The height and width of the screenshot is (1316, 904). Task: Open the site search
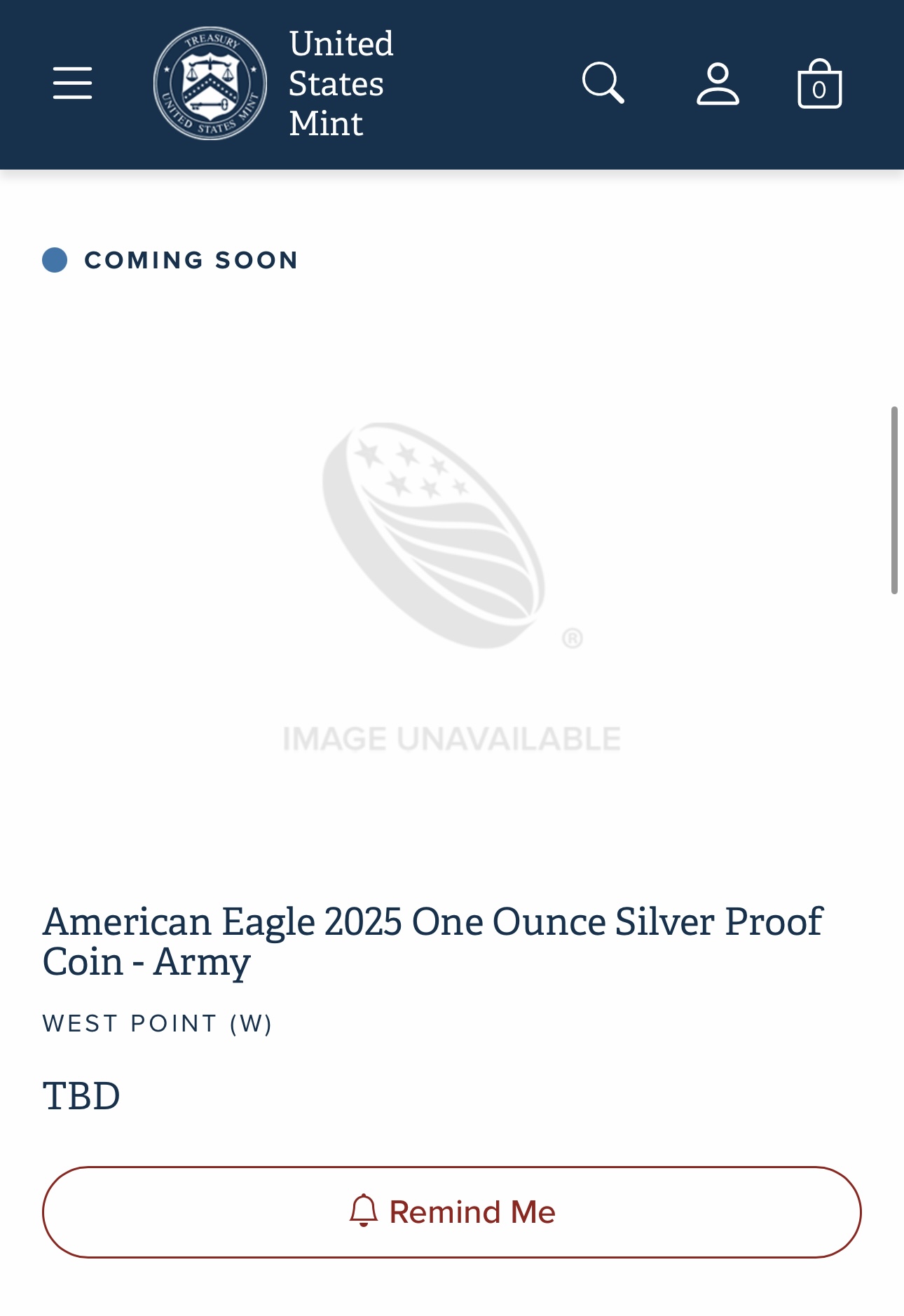(603, 83)
